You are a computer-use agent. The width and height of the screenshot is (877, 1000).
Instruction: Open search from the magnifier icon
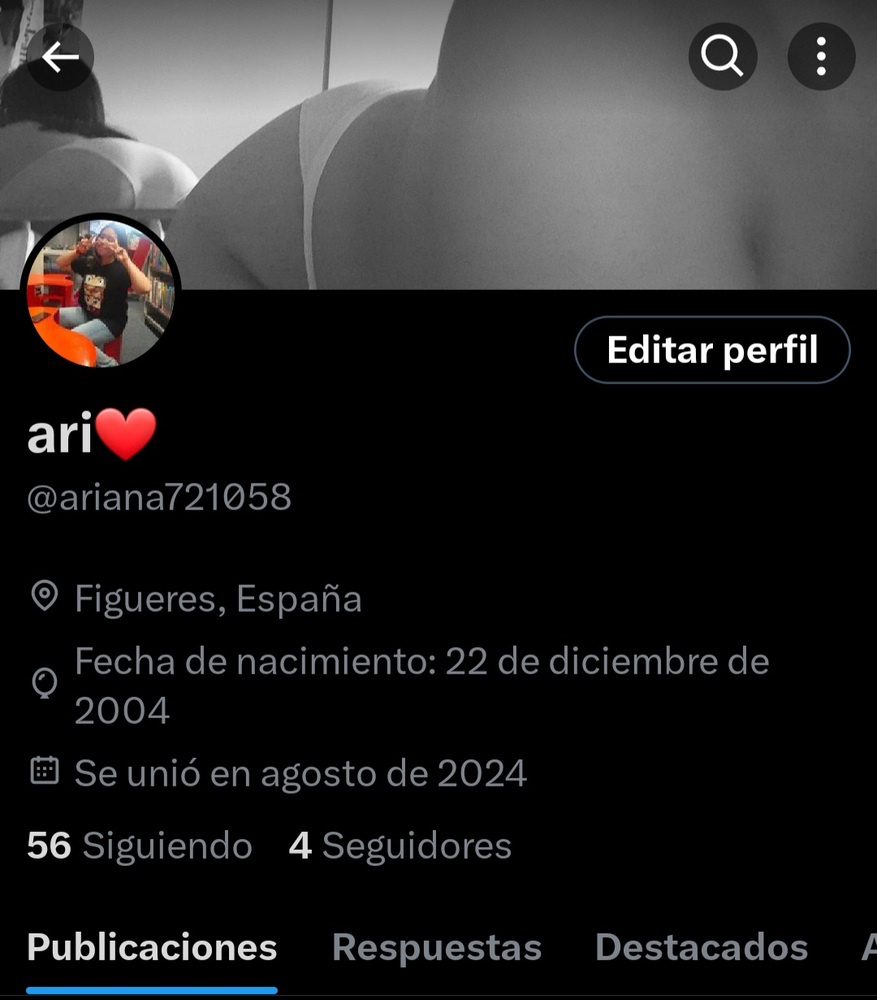(x=722, y=57)
